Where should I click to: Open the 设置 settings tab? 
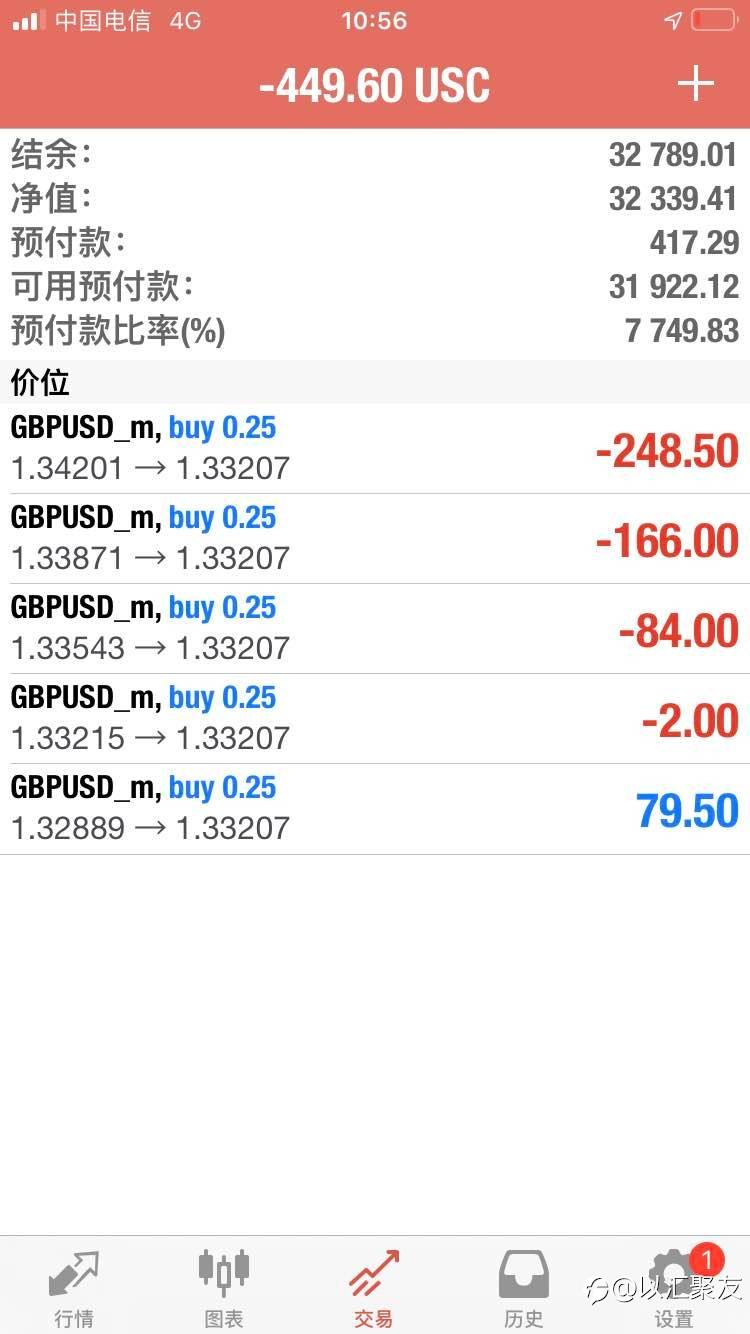[674, 1287]
